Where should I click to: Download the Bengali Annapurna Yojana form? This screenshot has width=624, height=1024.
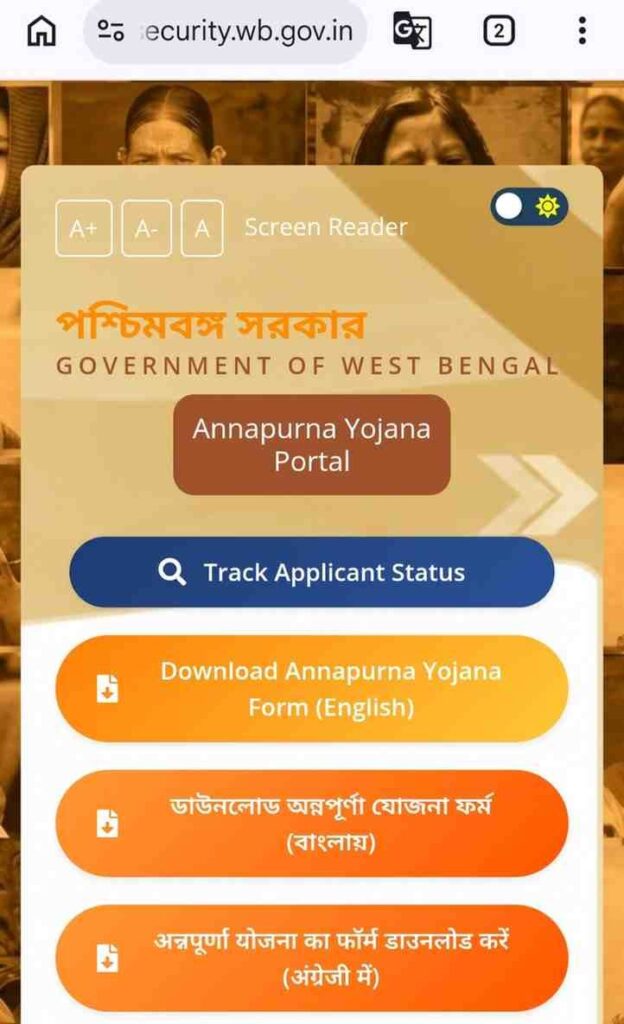point(312,824)
